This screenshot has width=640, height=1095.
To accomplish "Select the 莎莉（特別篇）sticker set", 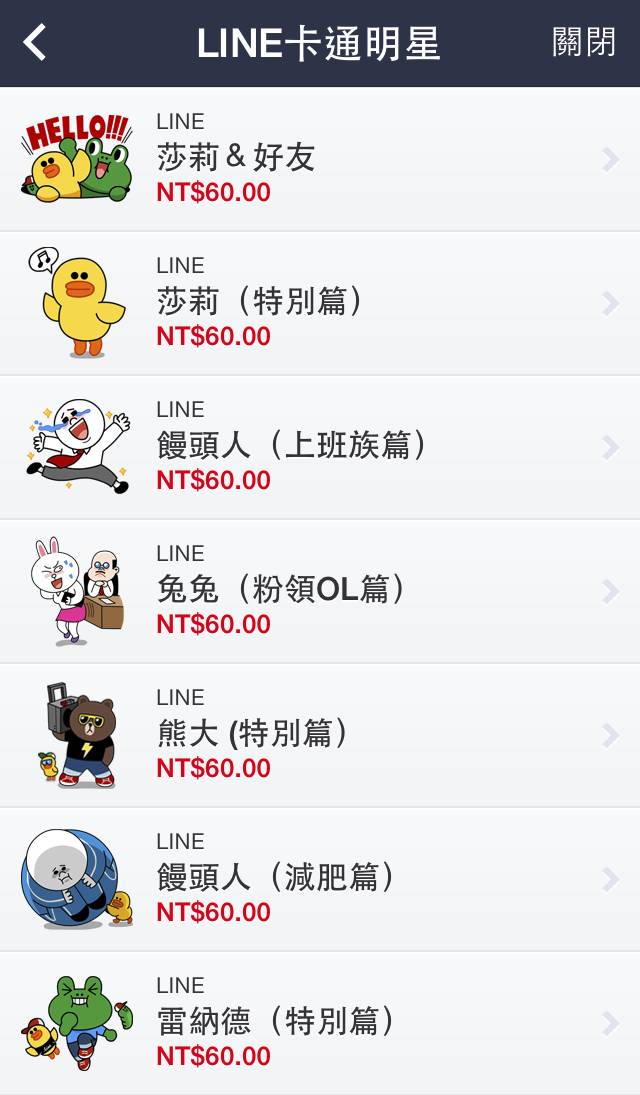I will pos(320,303).
